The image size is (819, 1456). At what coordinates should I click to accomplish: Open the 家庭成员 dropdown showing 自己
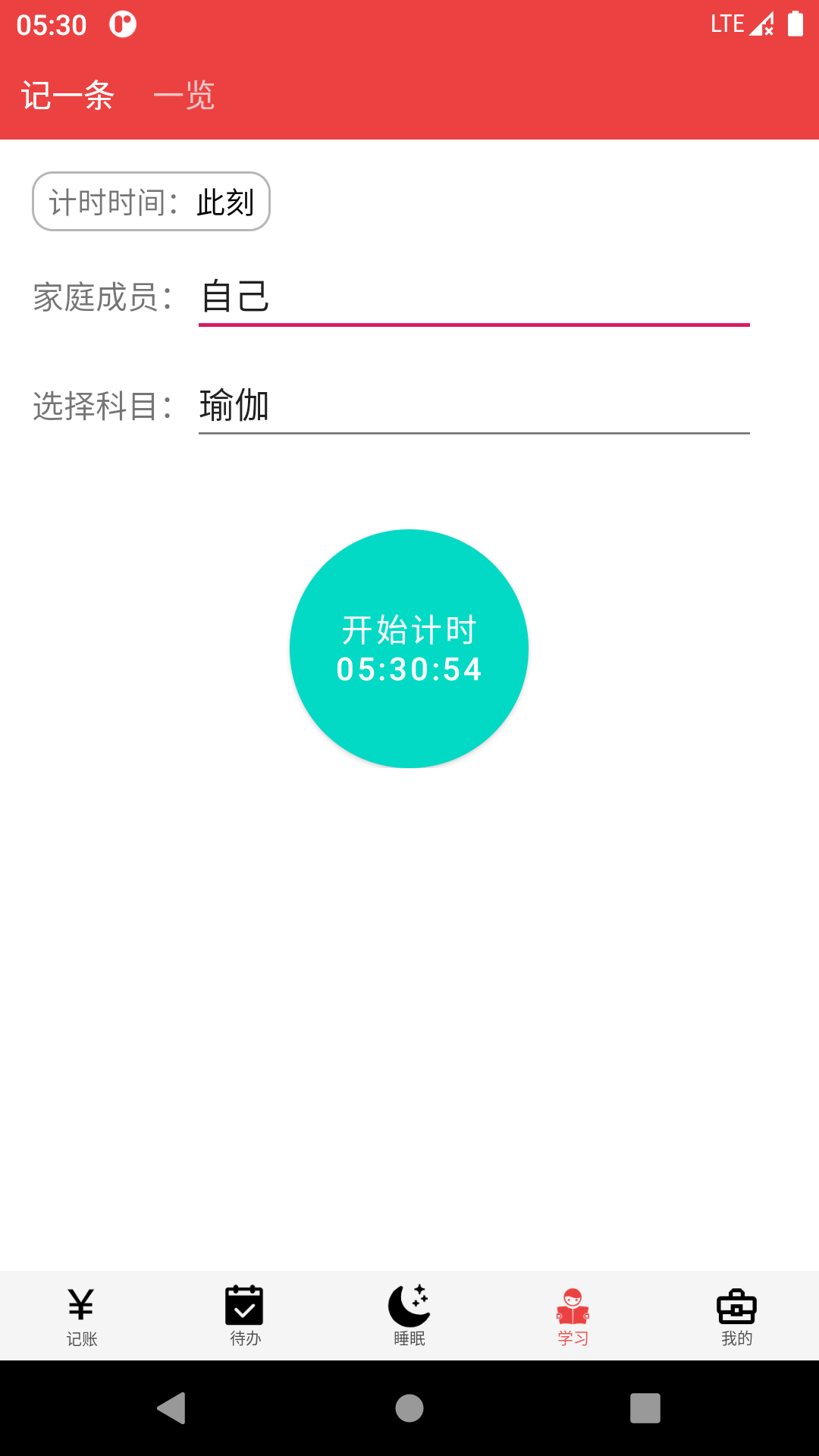click(x=473, y=297)
